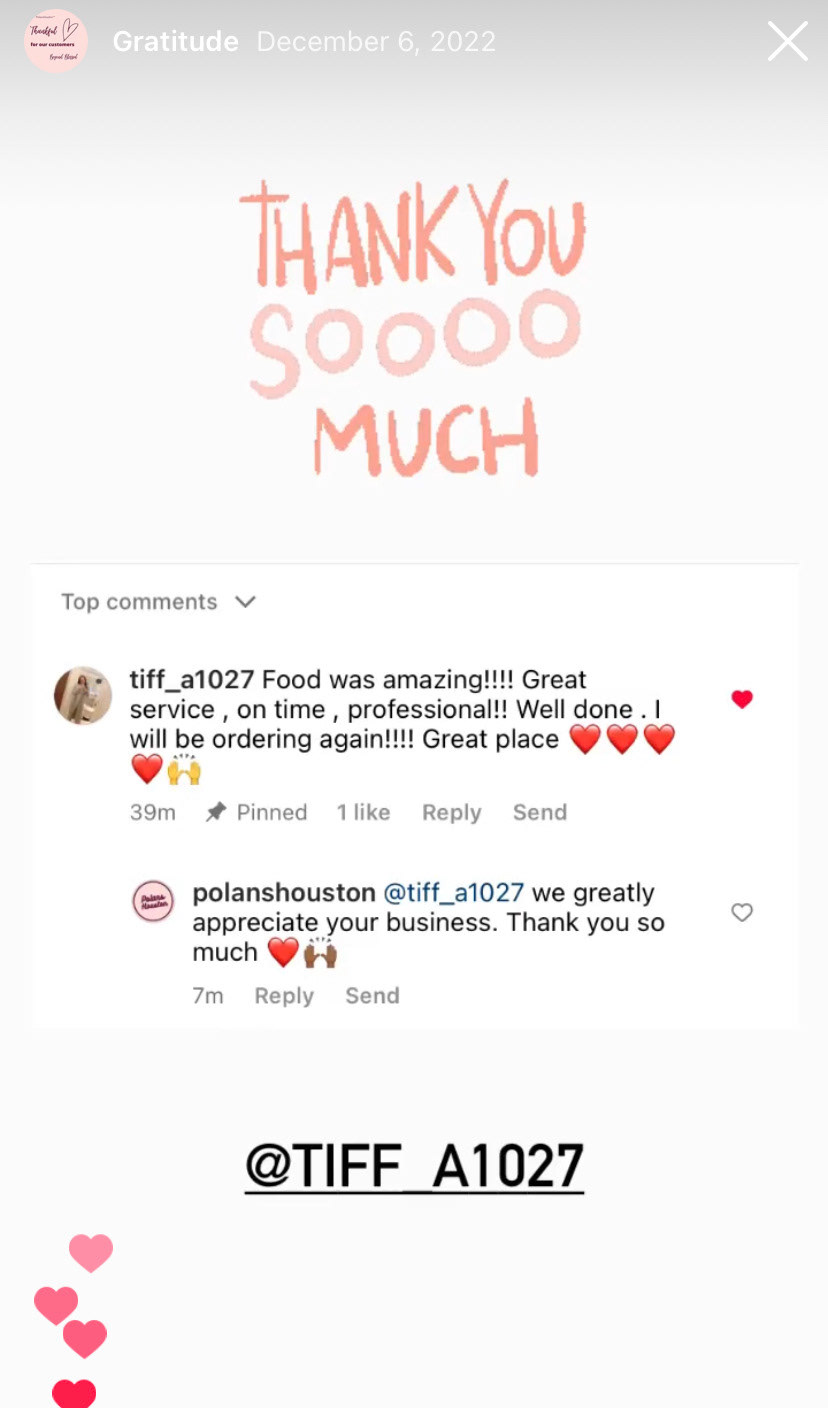Tap the Gratitude highlight title
828x1408 pixels.
(175, 42)
